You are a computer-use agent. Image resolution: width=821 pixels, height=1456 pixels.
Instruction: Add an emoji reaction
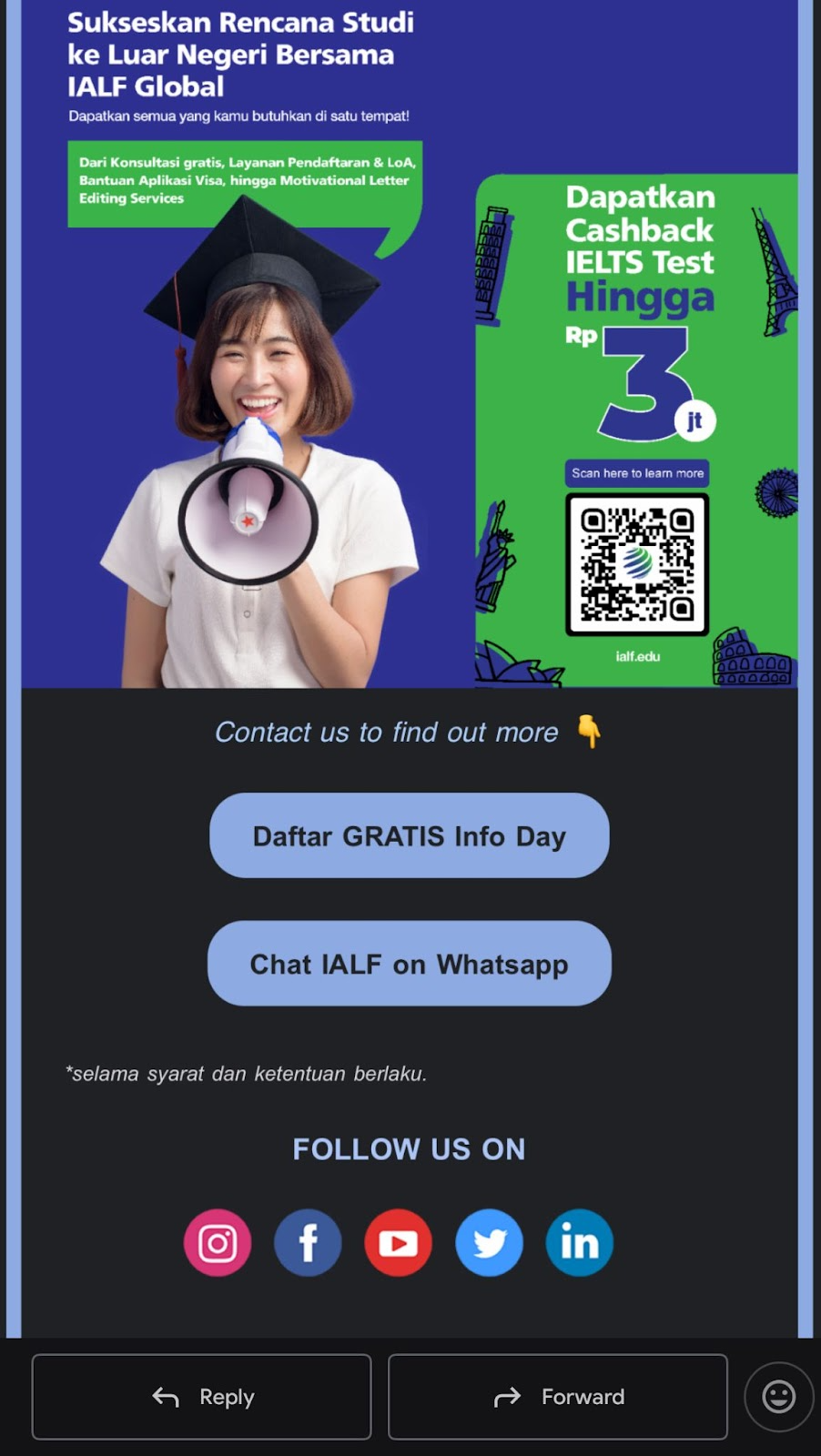pyautogui.click(x=778, y=1397)
